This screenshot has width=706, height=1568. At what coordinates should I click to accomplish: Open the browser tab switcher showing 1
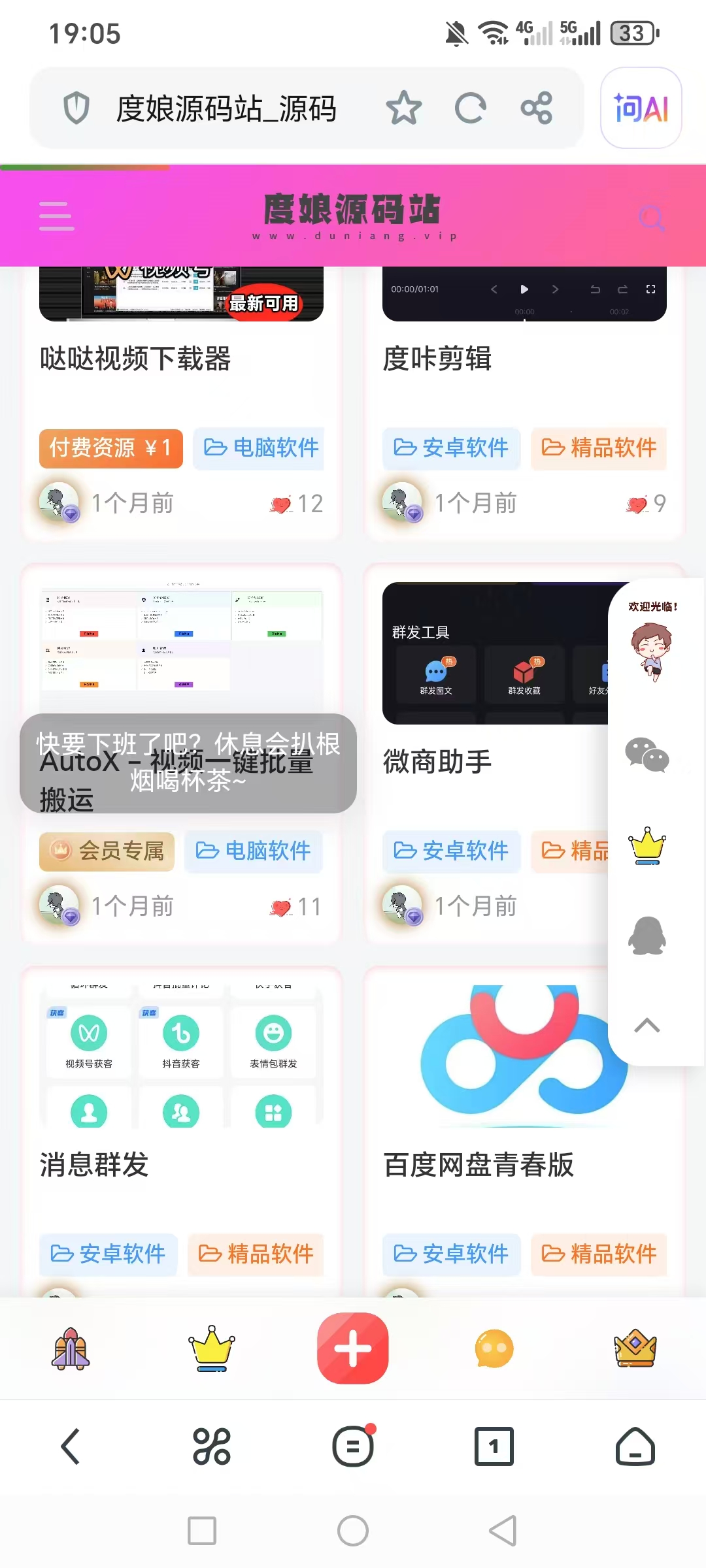tap(494, 1446)
